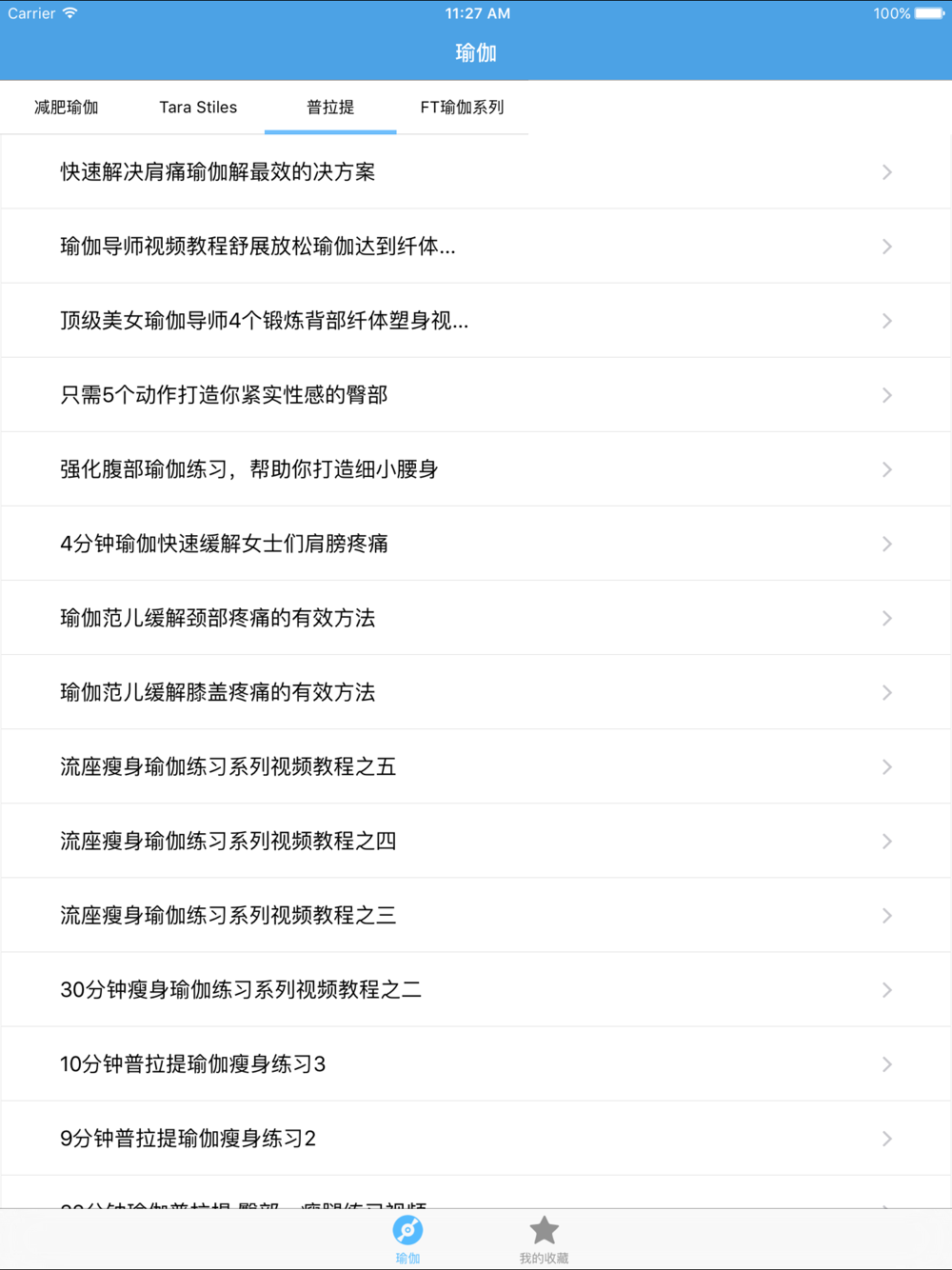Select the 普拉提 tab

click(x=330, y=108)
